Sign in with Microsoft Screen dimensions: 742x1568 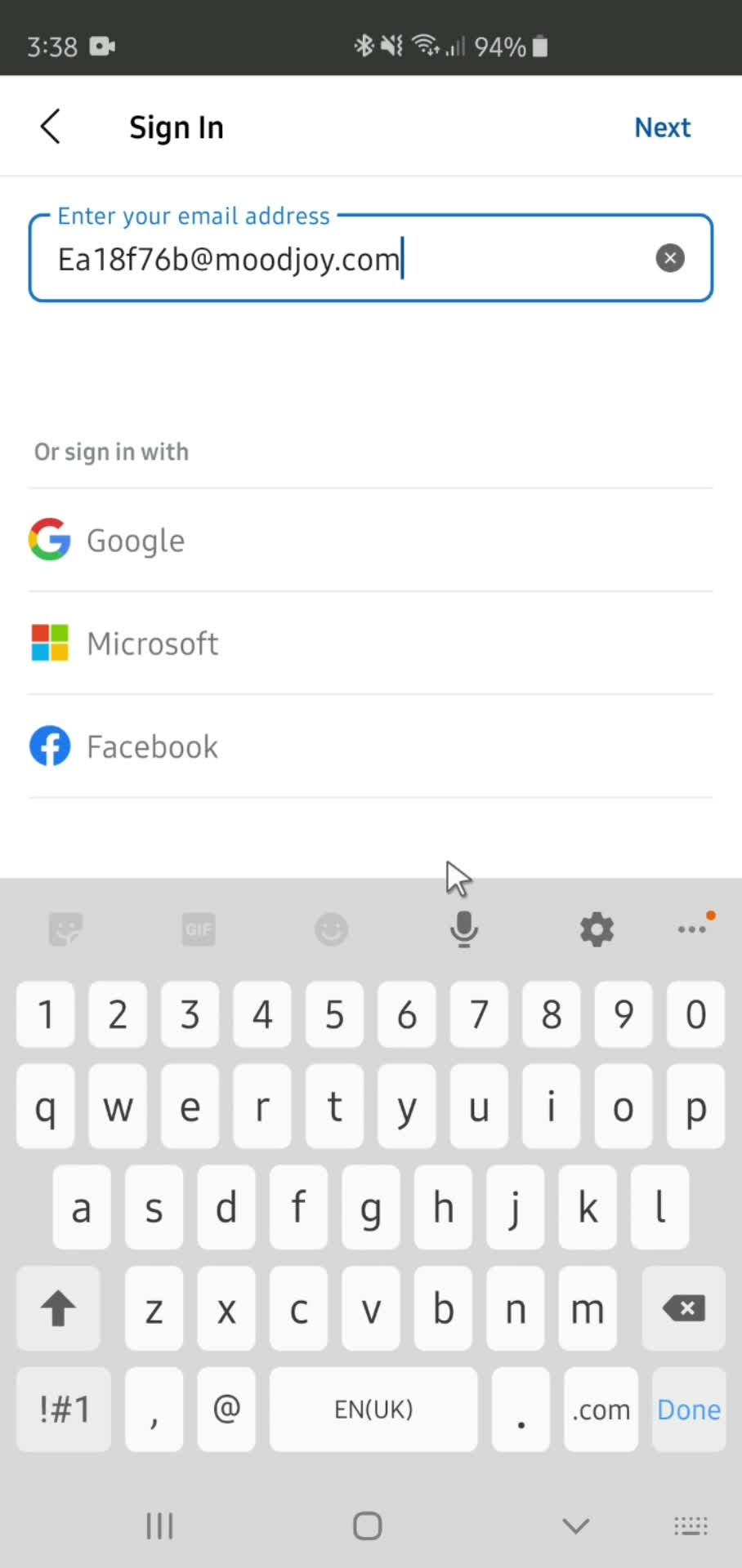tap(152, 644)
